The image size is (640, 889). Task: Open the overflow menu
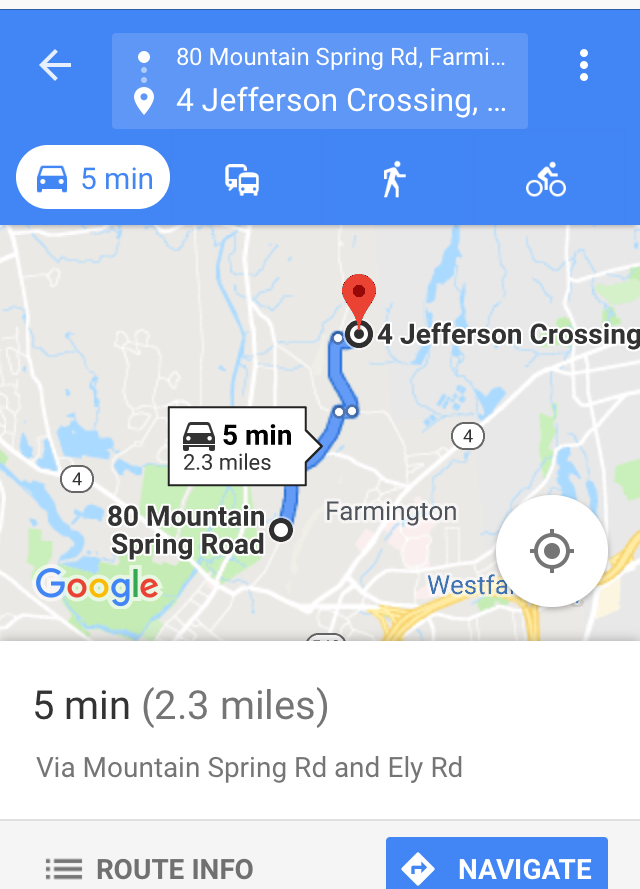[583, 66]
